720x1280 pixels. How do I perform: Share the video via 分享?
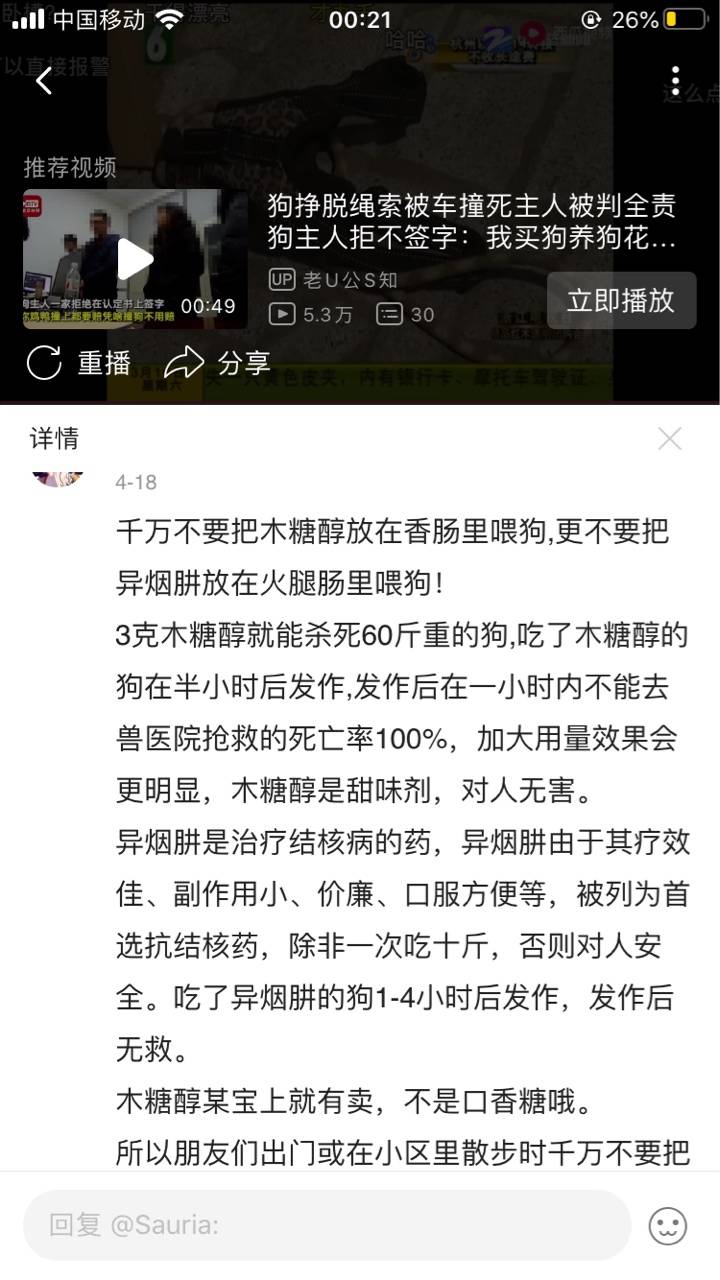click(x=217, y=363)
